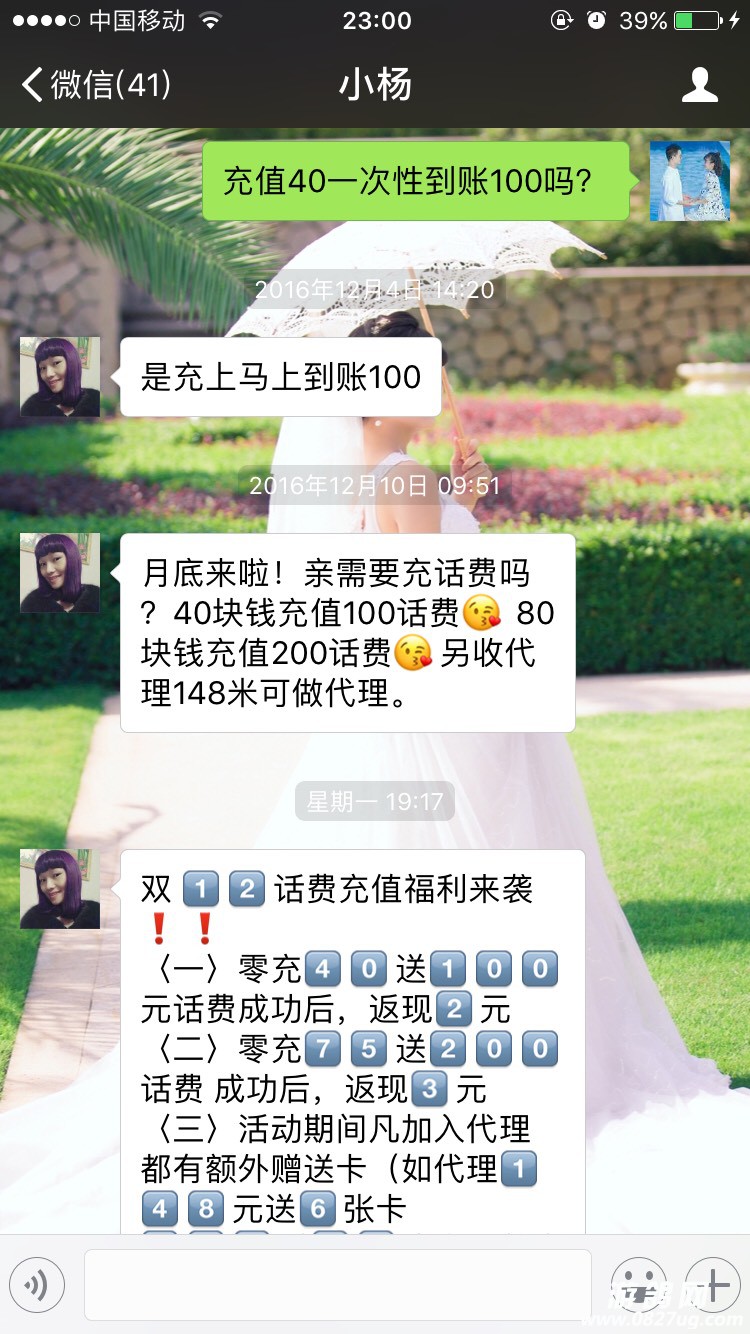Open 小杨's avatar beside 是充上马上到账100

pyautogui.click(x=60, y=377)
